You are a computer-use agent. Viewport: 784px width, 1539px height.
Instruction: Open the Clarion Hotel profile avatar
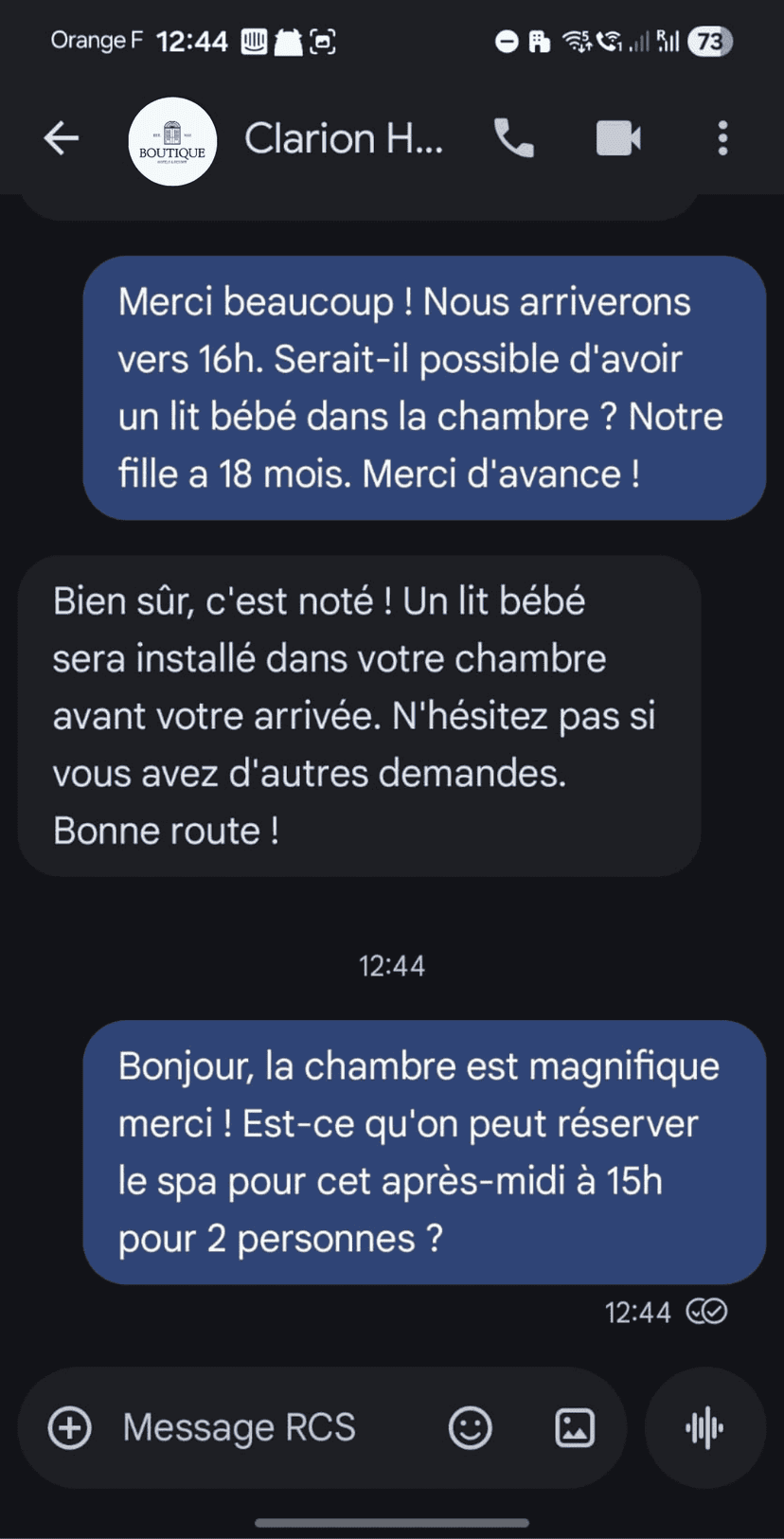171,140
